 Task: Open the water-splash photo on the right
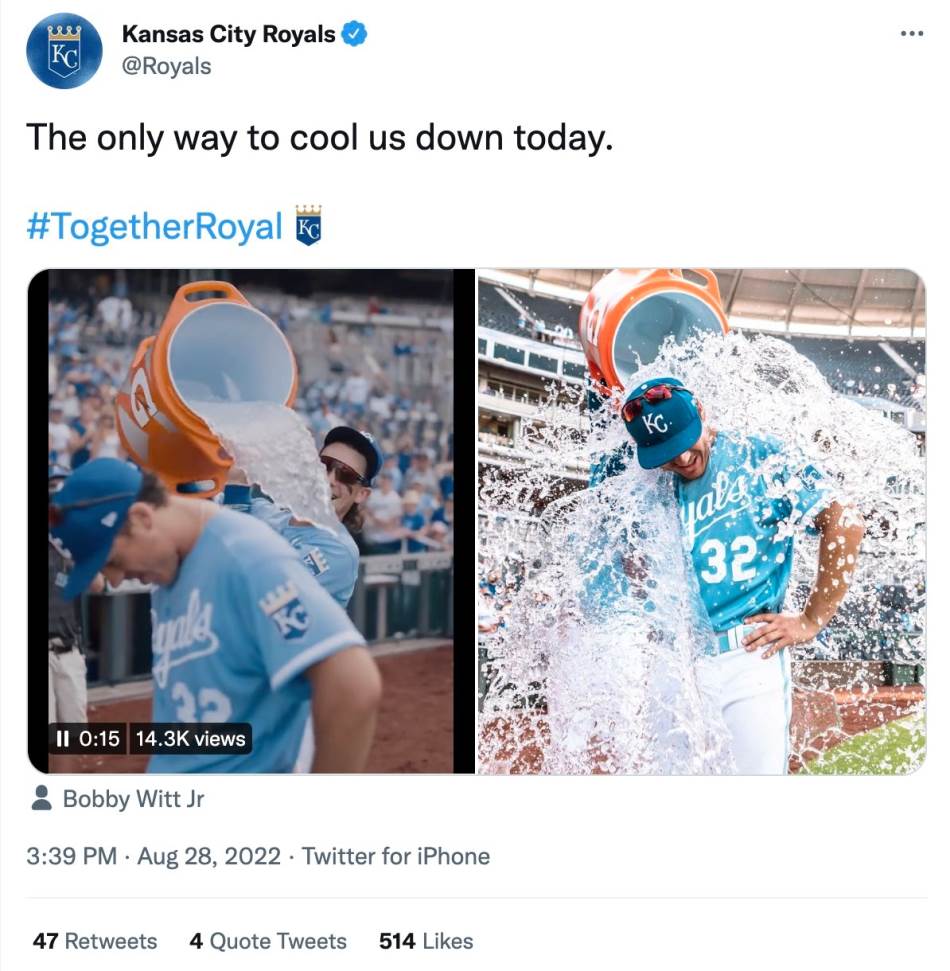701,521
